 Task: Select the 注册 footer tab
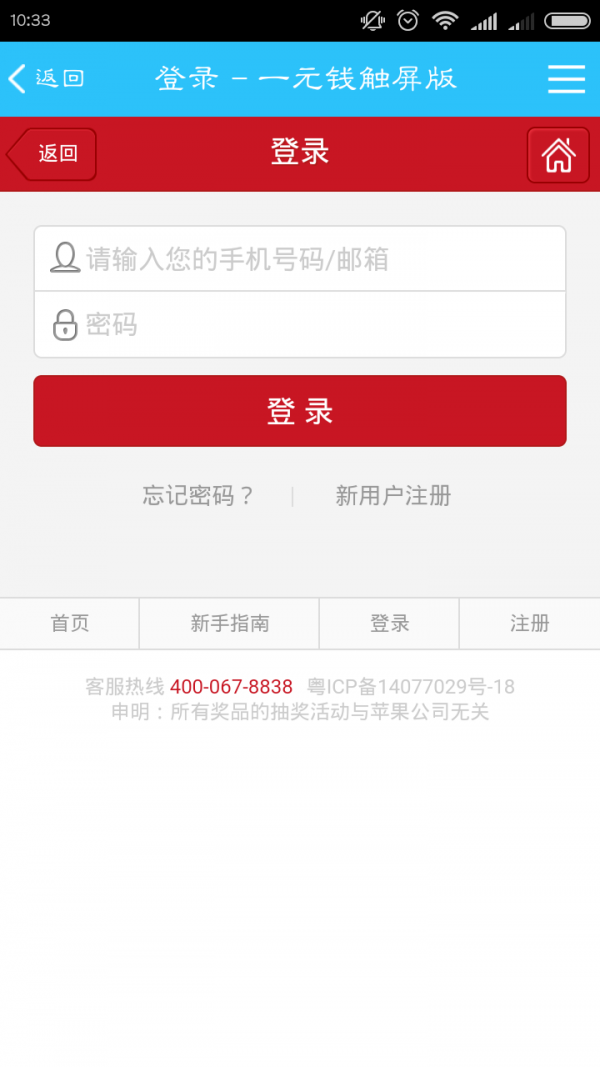[x=529, y=624]
